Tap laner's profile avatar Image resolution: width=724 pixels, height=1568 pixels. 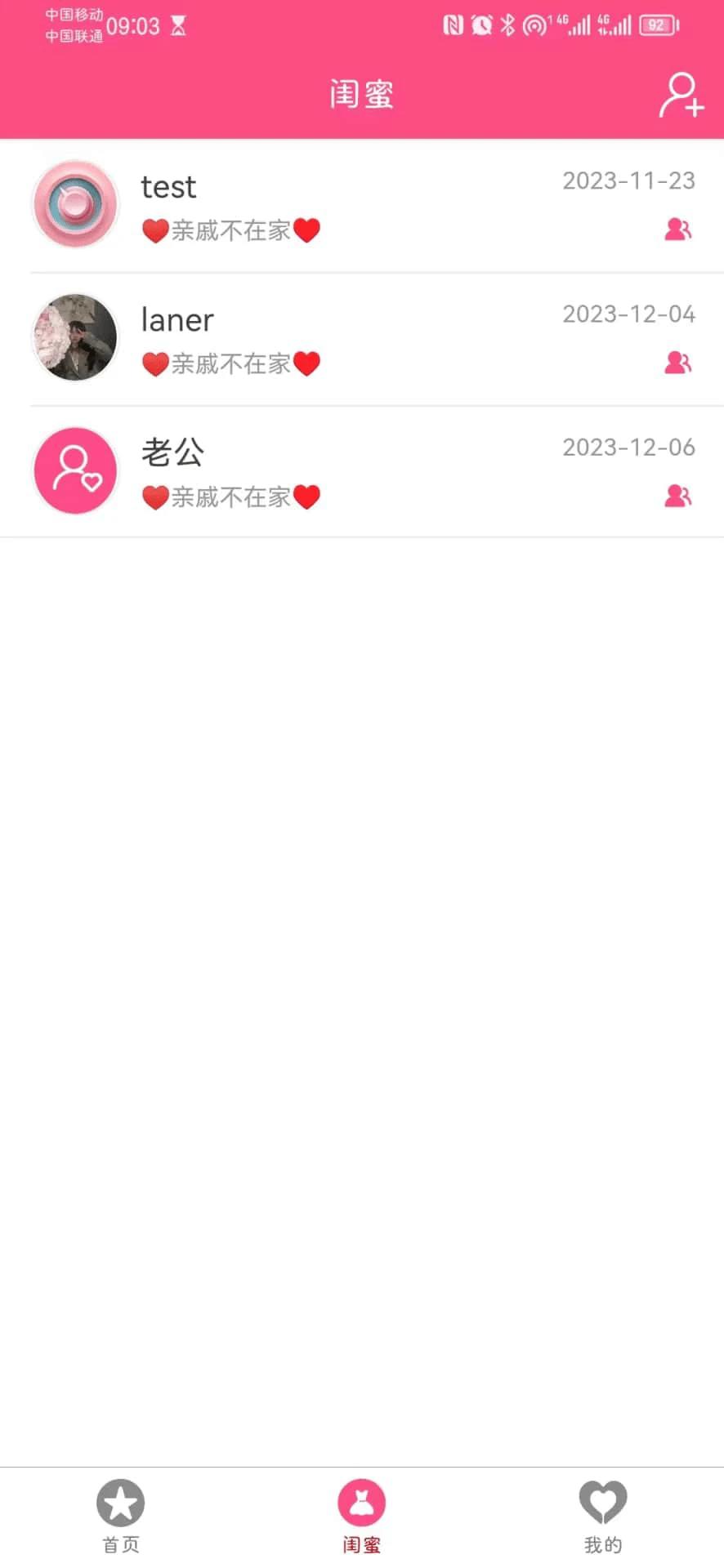pyautogui.click(x=74, y=337)
